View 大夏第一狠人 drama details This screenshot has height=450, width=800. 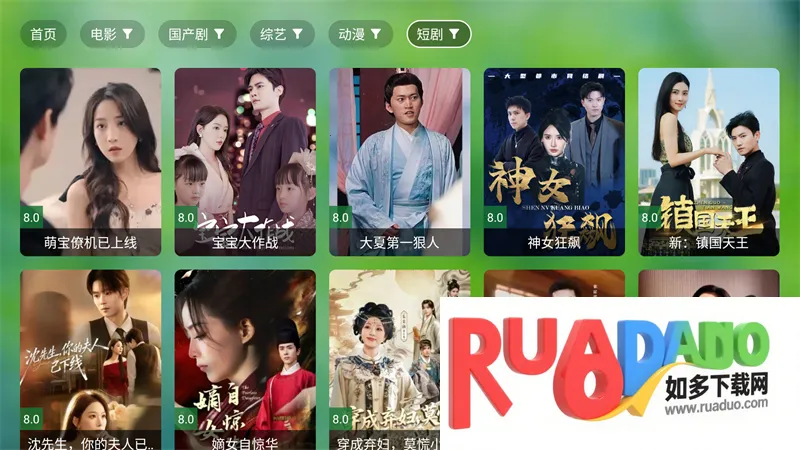pyautogui.click(x=400, y=160)
